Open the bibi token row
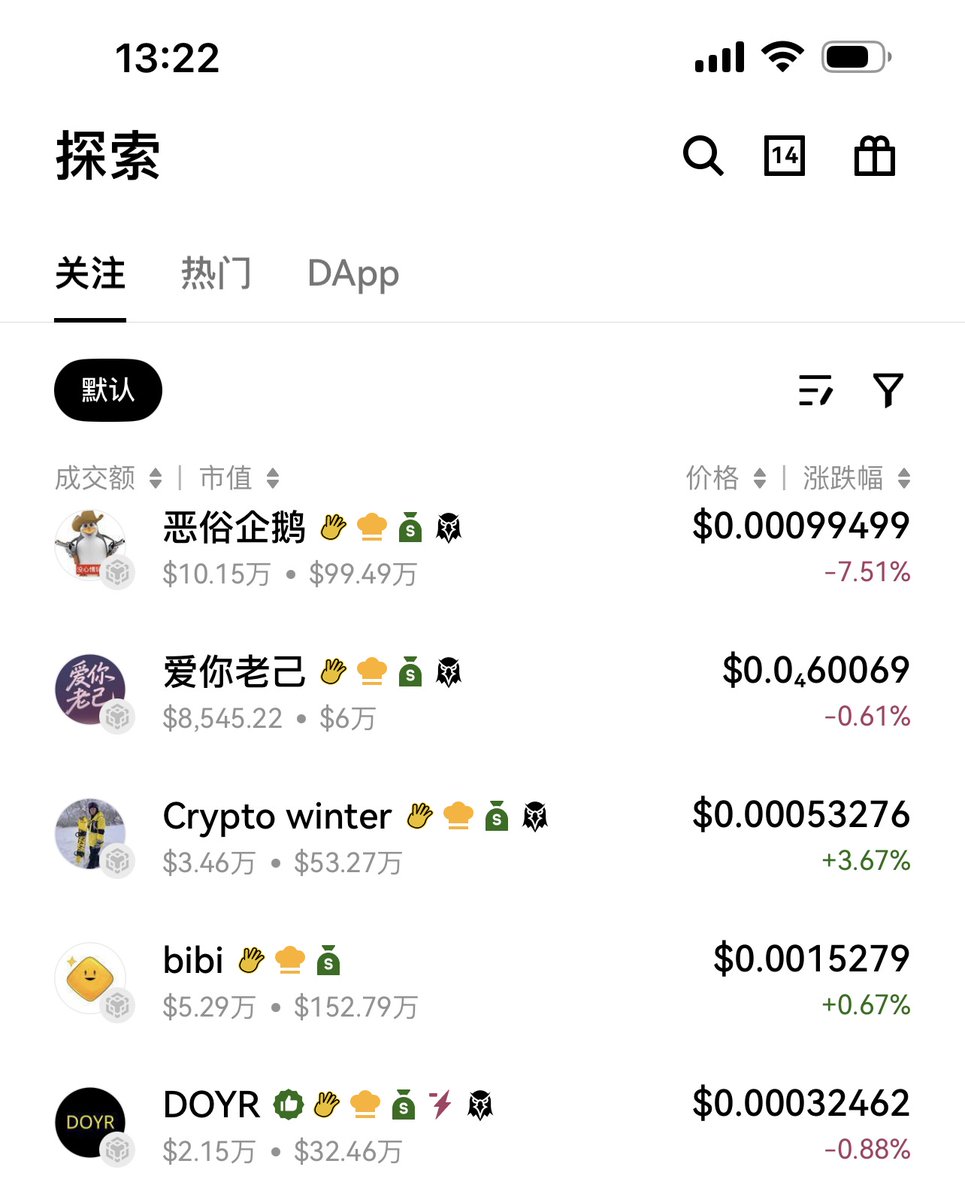Screen dimensions: 965x1200 [482, 980]
